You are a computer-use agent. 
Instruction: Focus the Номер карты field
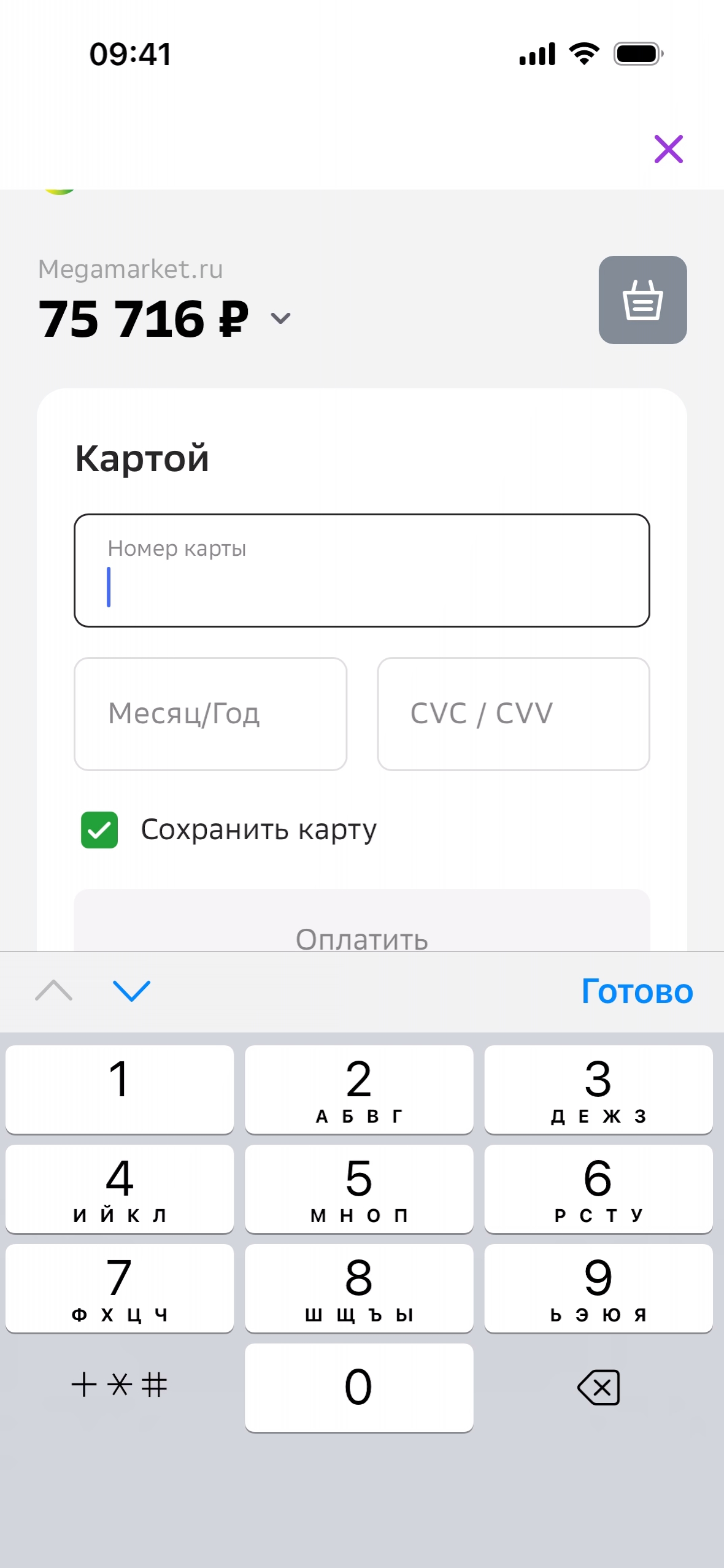(361, 571)
